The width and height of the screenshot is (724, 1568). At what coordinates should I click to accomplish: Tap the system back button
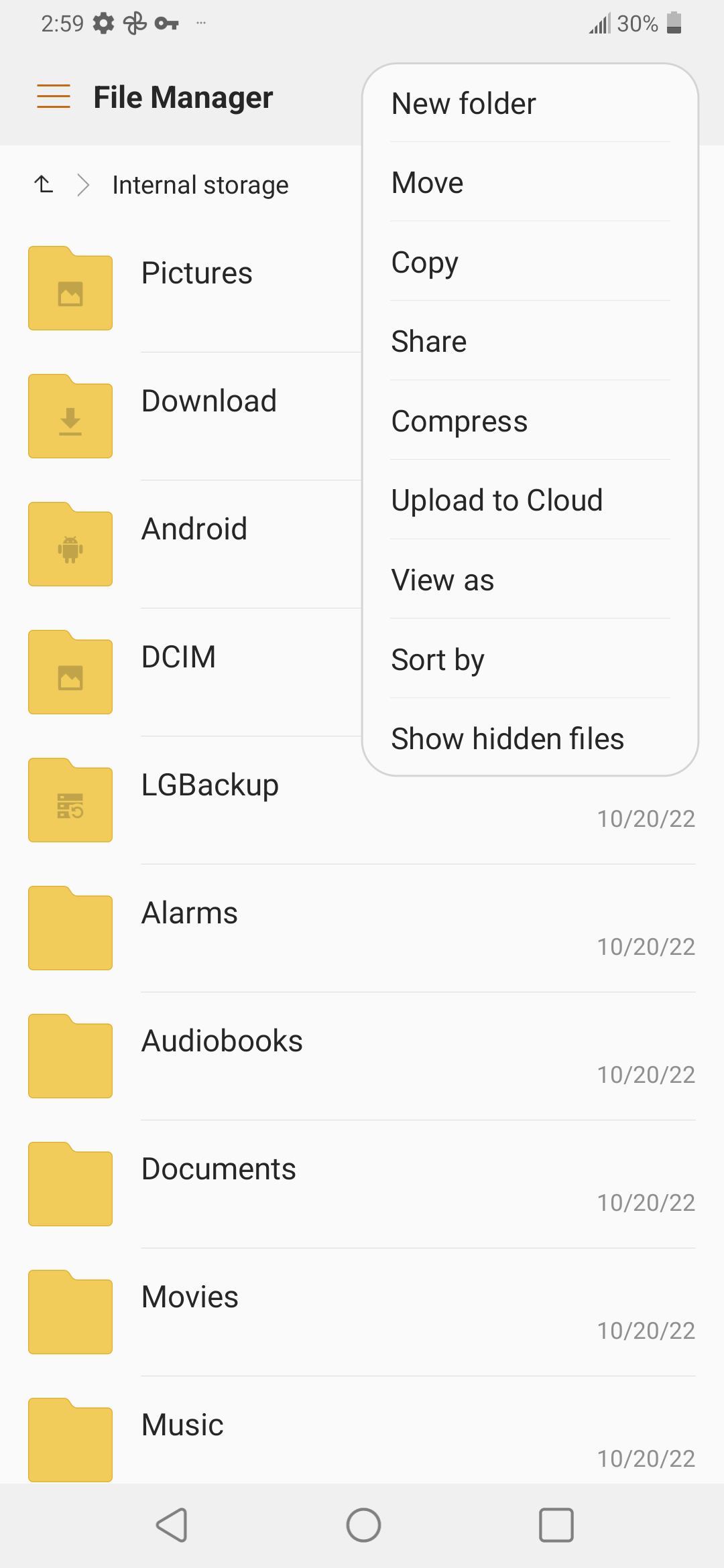(x=172, y=1526)
